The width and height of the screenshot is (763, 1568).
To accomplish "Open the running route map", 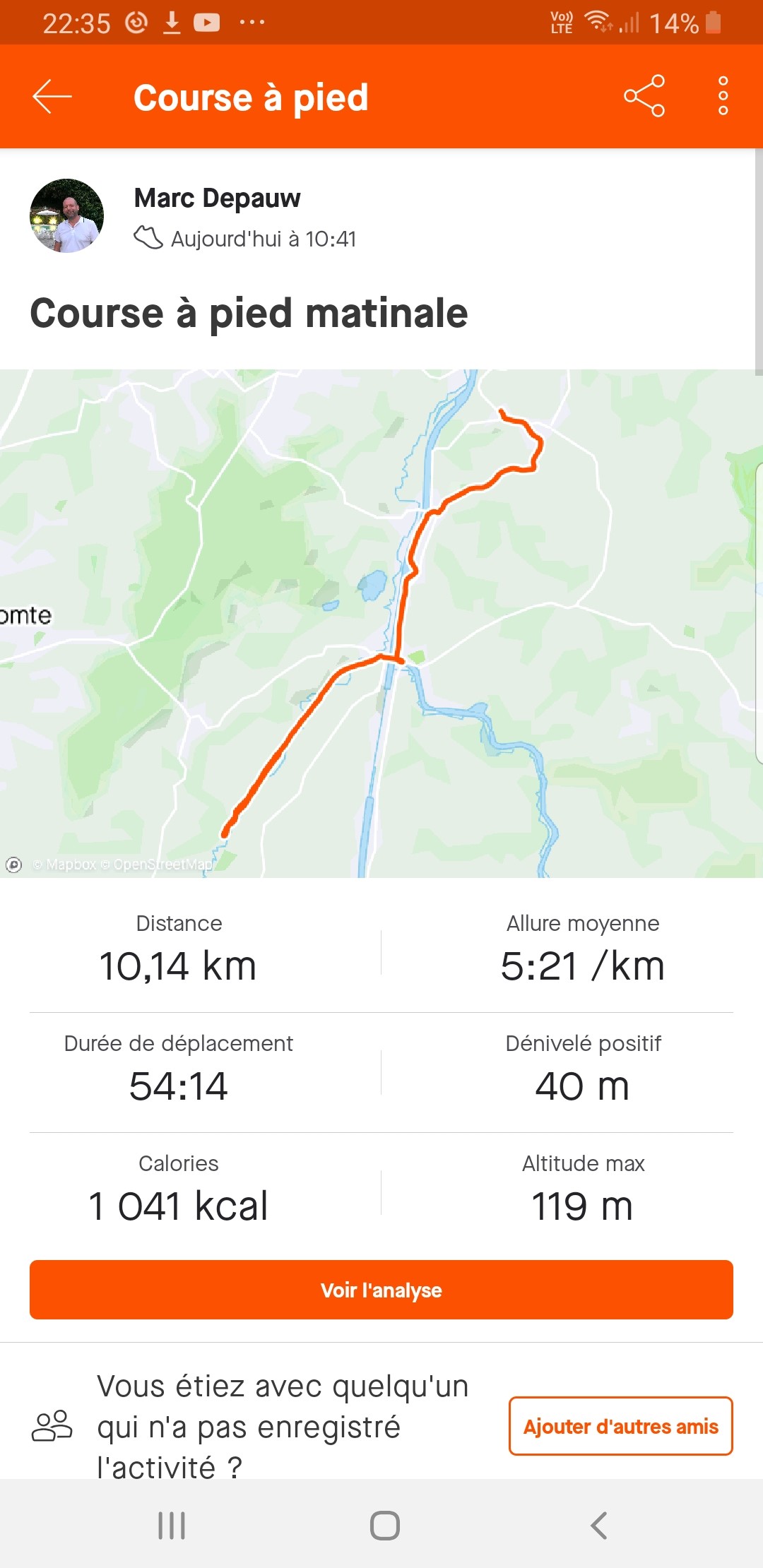I will [381, 623].
